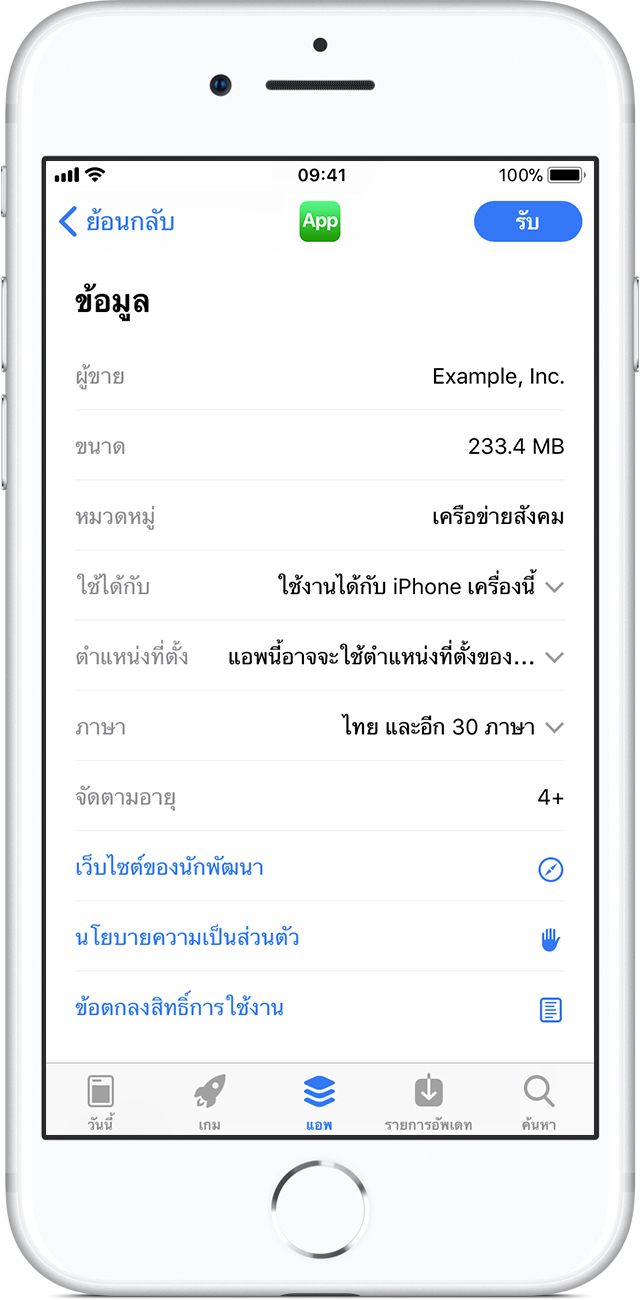Open เว็บไซต์ของนักพัฒนา developer website link
The image size is (640, 1300).
coord(320,867)
